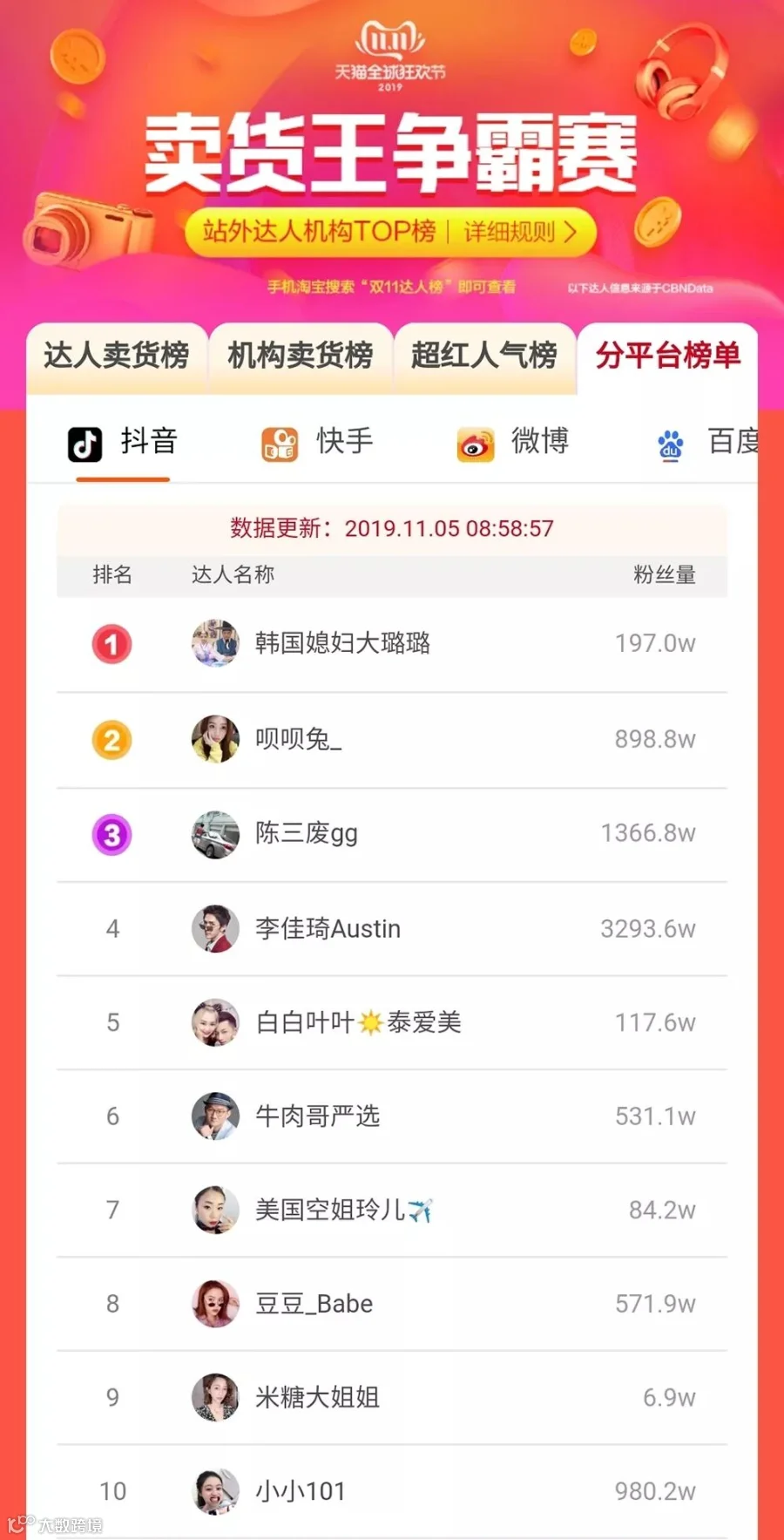784x1540 pixels.
Task: Open the row for 陈三废gg
Action: pos(392,834)
